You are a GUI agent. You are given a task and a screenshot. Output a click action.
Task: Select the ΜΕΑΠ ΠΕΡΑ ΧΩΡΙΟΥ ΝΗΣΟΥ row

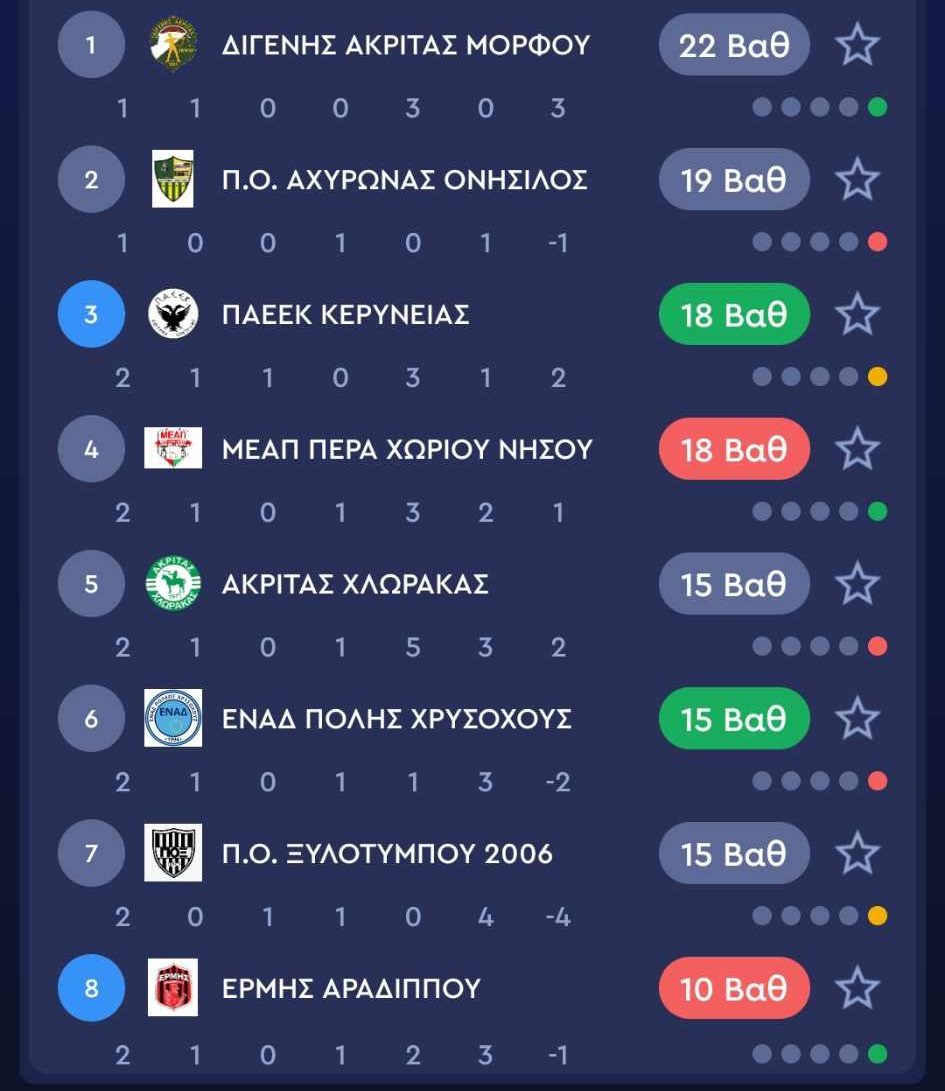click(407, 450)
